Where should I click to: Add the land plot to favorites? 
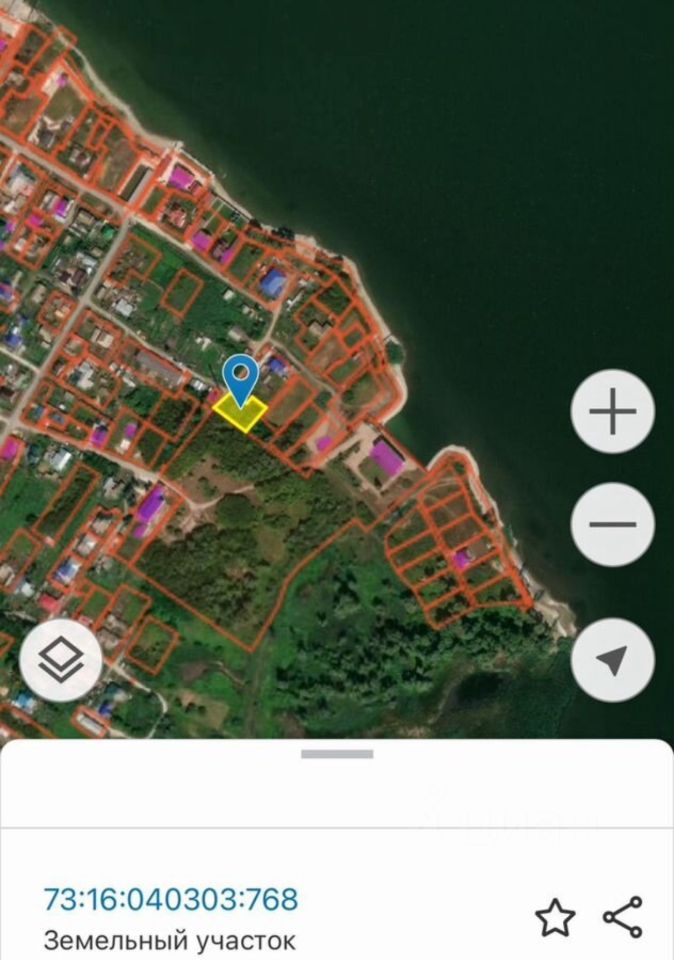pos(554,917)
